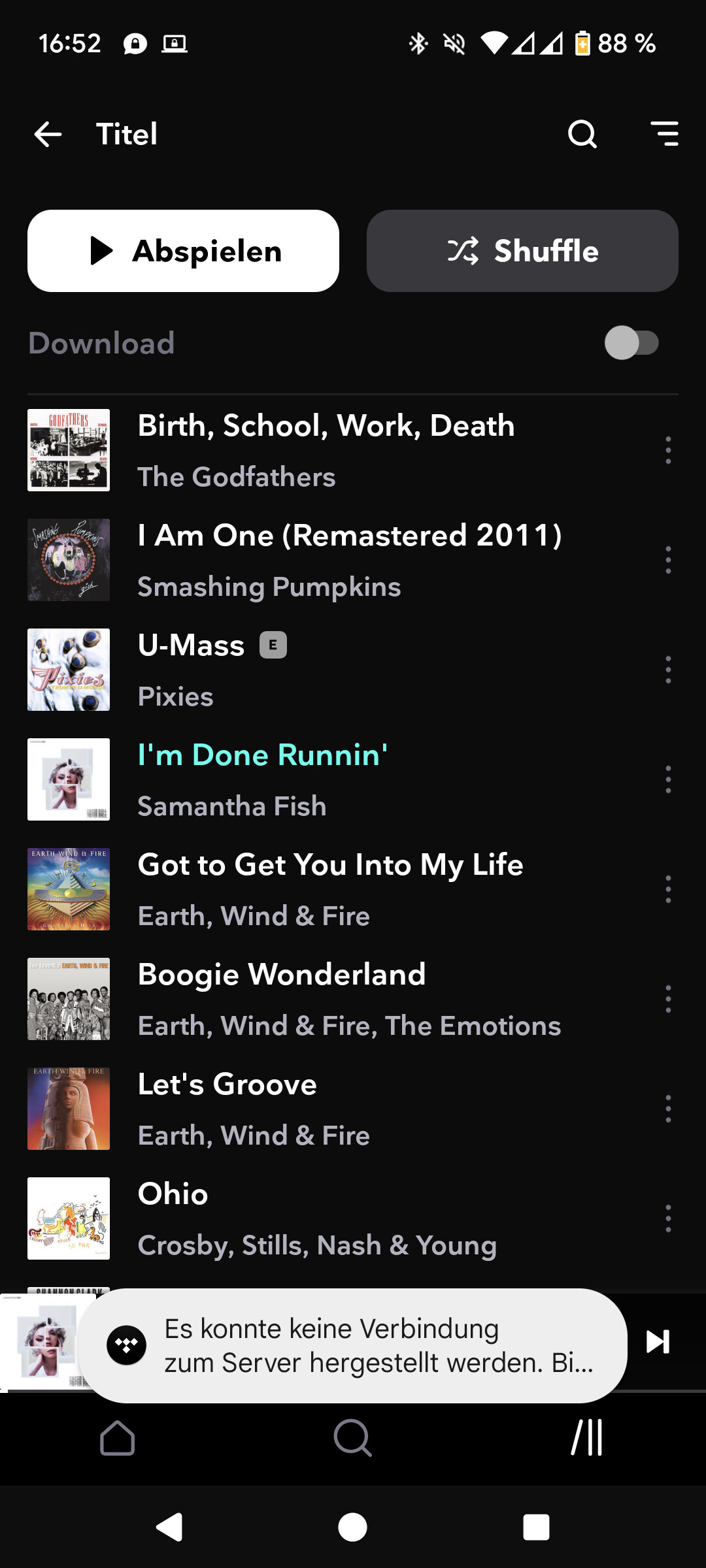Open options menu for Let's Groove
The image size is (706, 1568).
(x=667, y=1109)
